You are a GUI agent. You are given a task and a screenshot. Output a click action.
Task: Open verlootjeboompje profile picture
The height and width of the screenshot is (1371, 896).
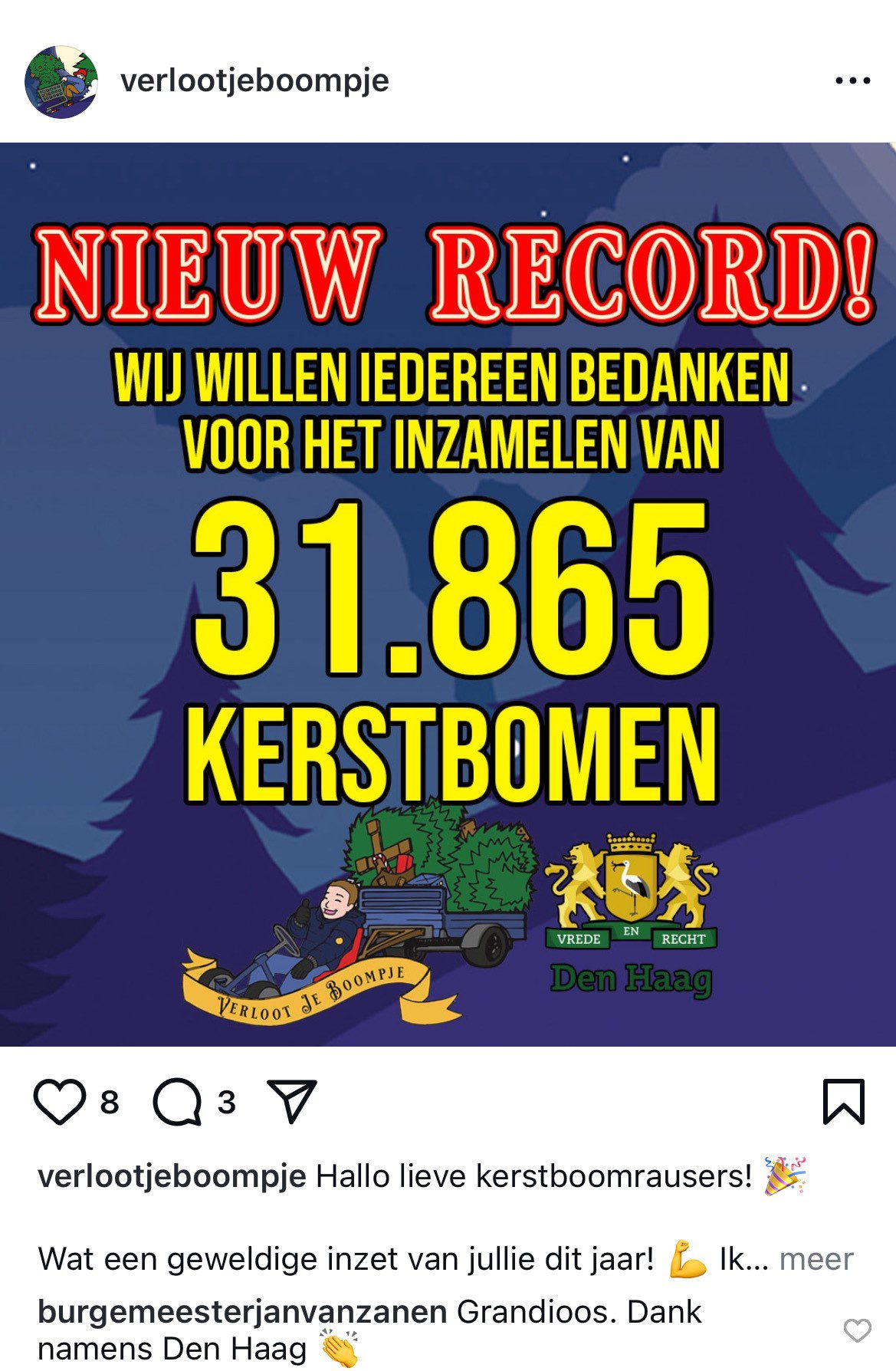pos(61,81)
